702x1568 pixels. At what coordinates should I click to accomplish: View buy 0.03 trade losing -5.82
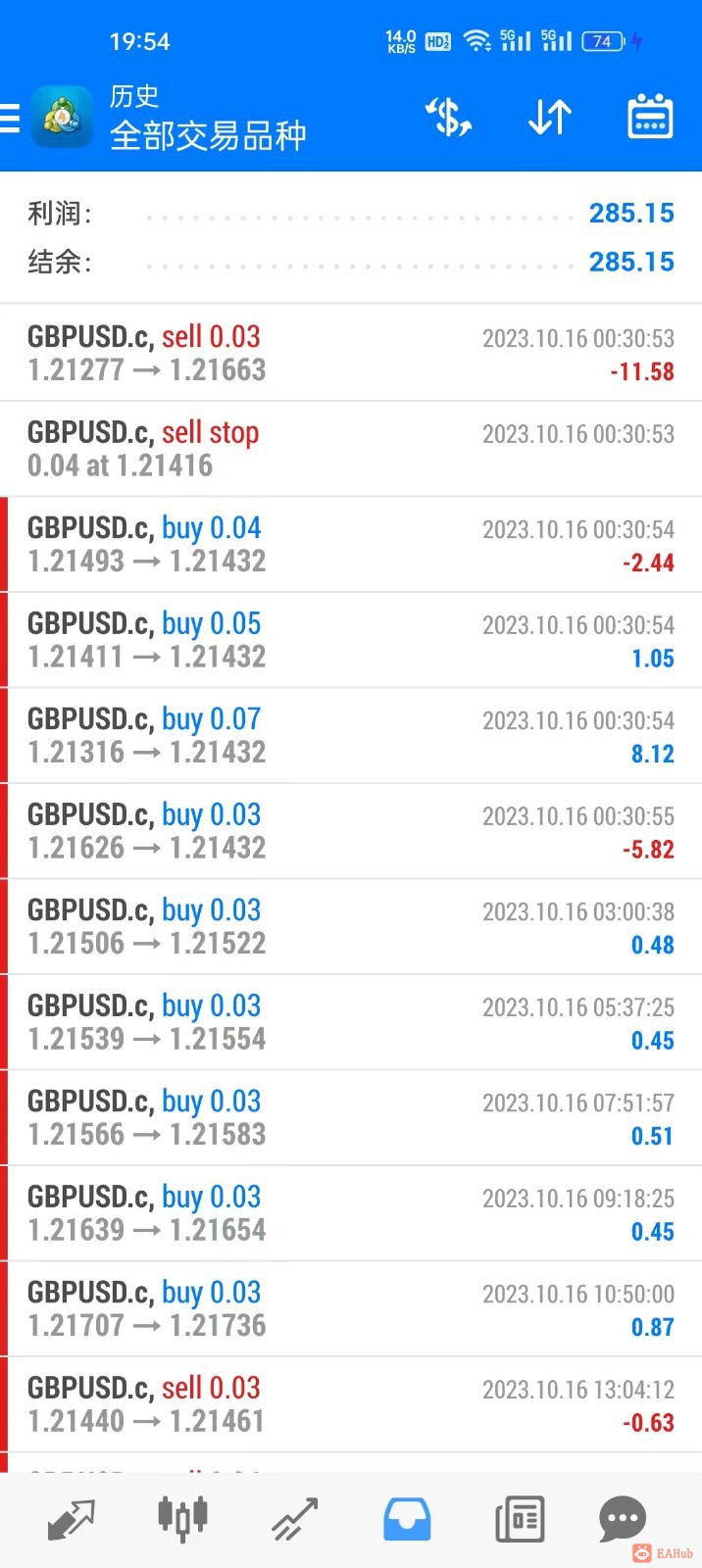click(x=351, y=831)
